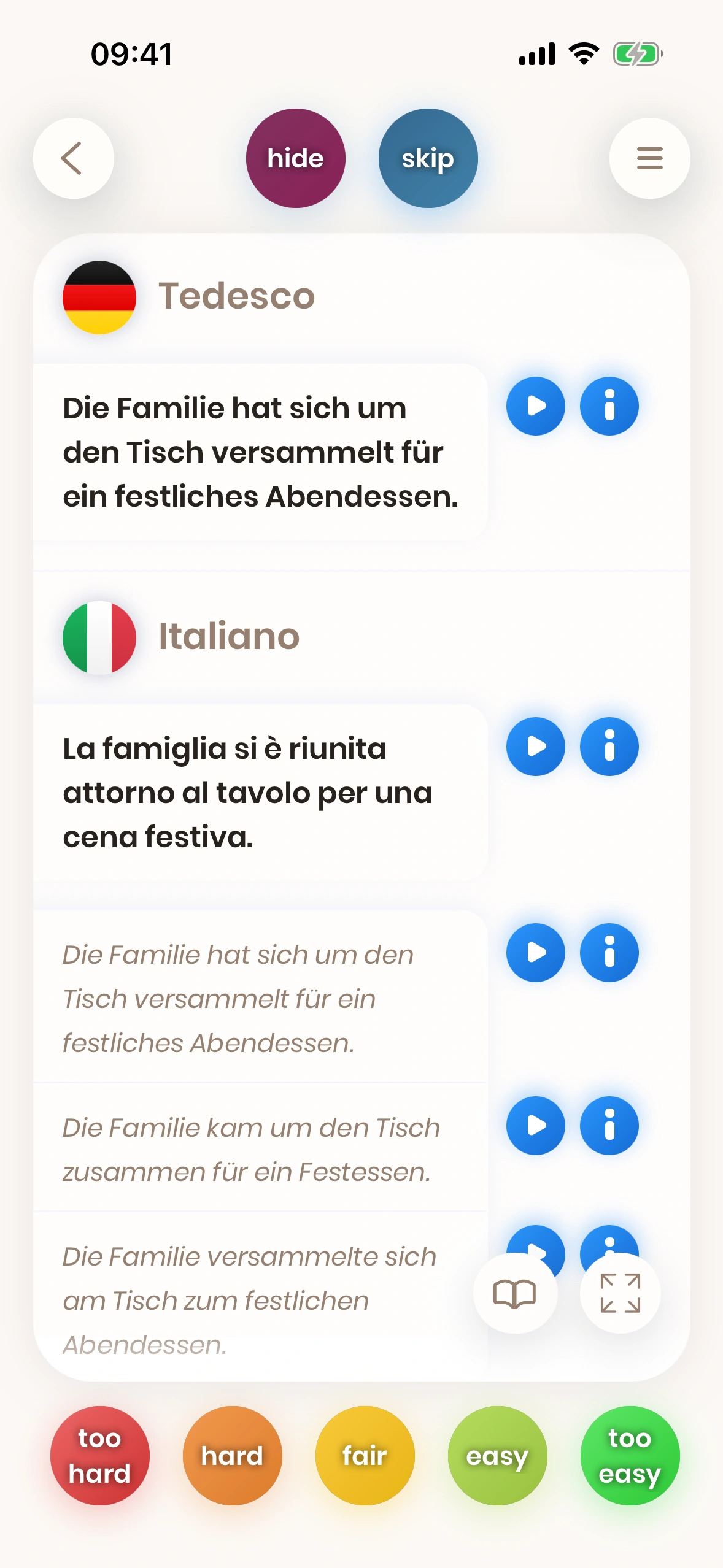Mark difficulty as fair
The image size is (723, 1568).
[365, 1455]
